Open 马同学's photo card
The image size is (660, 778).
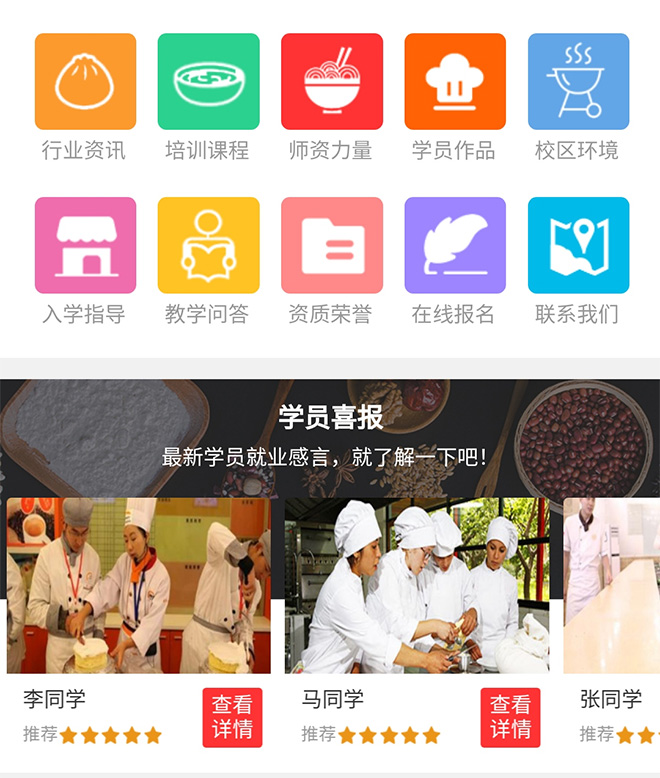tap(416, 586)
